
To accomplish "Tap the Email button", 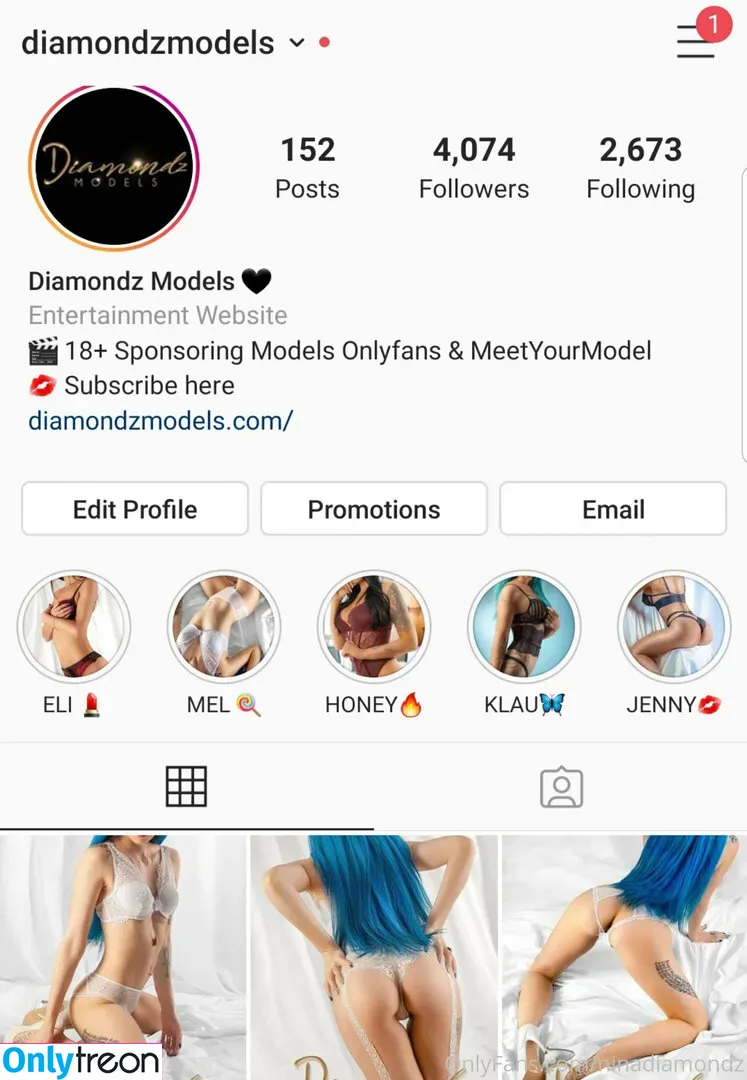I will (x=613, y=509).
